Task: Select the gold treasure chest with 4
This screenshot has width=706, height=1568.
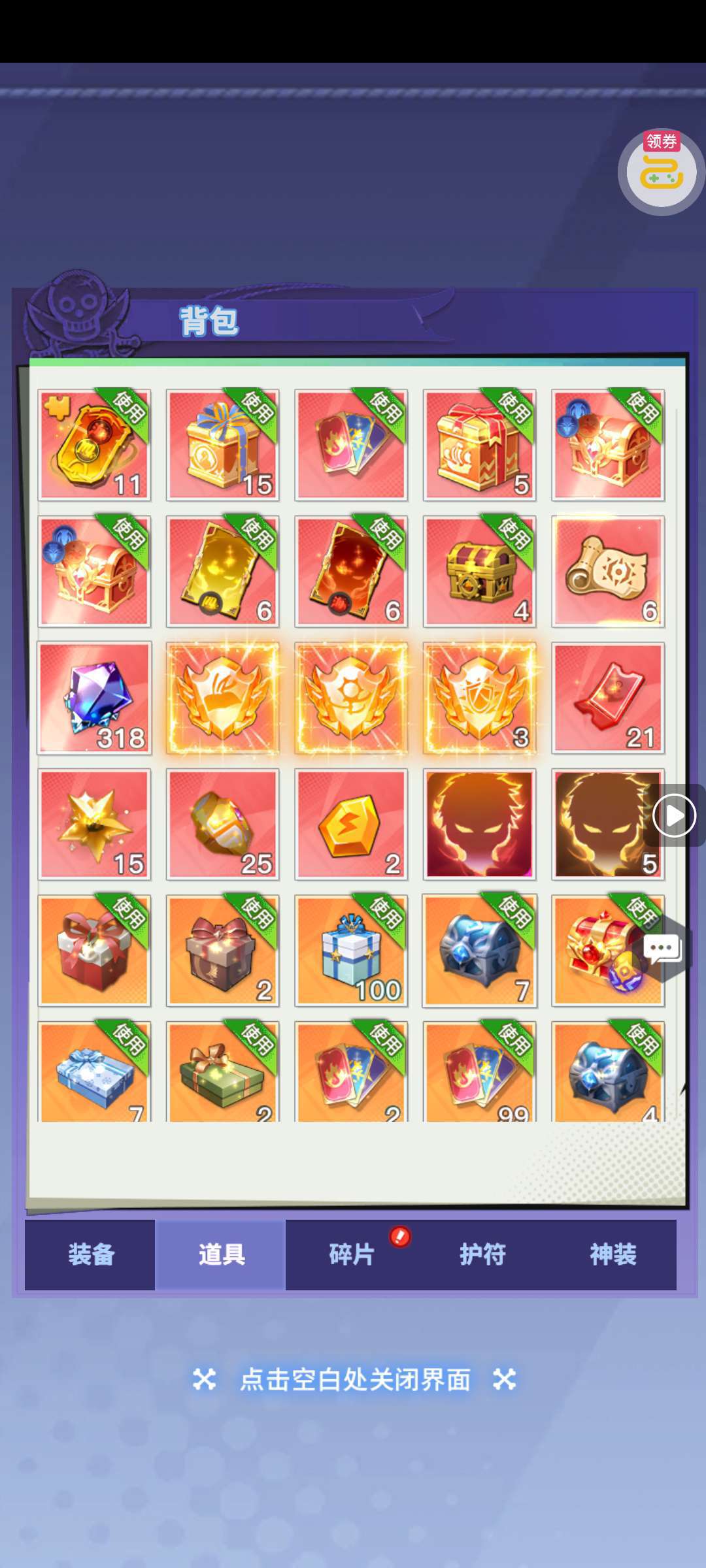Action: coord(480,572)
